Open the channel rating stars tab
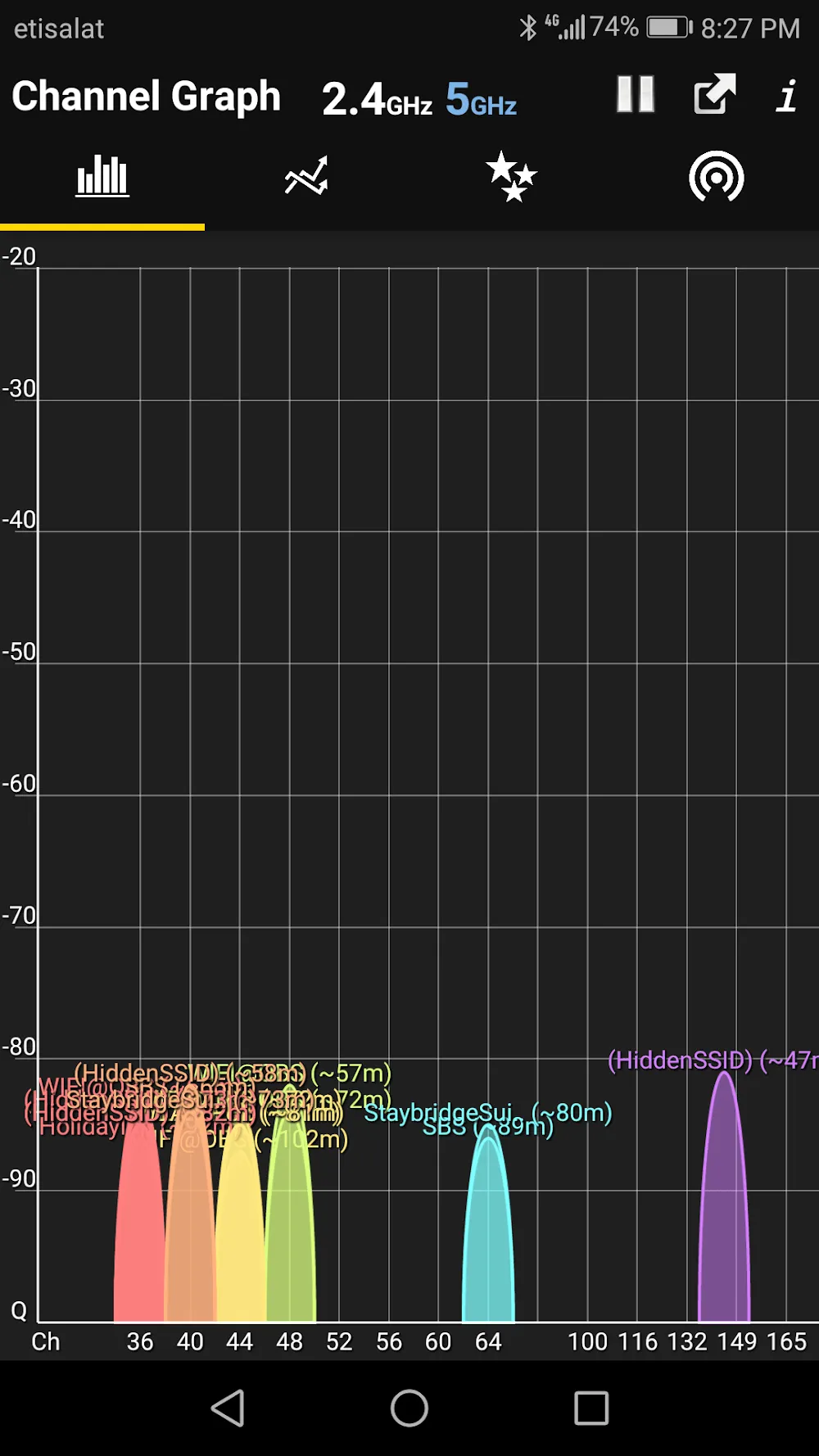819x1456 pixels. coord(511,176)
